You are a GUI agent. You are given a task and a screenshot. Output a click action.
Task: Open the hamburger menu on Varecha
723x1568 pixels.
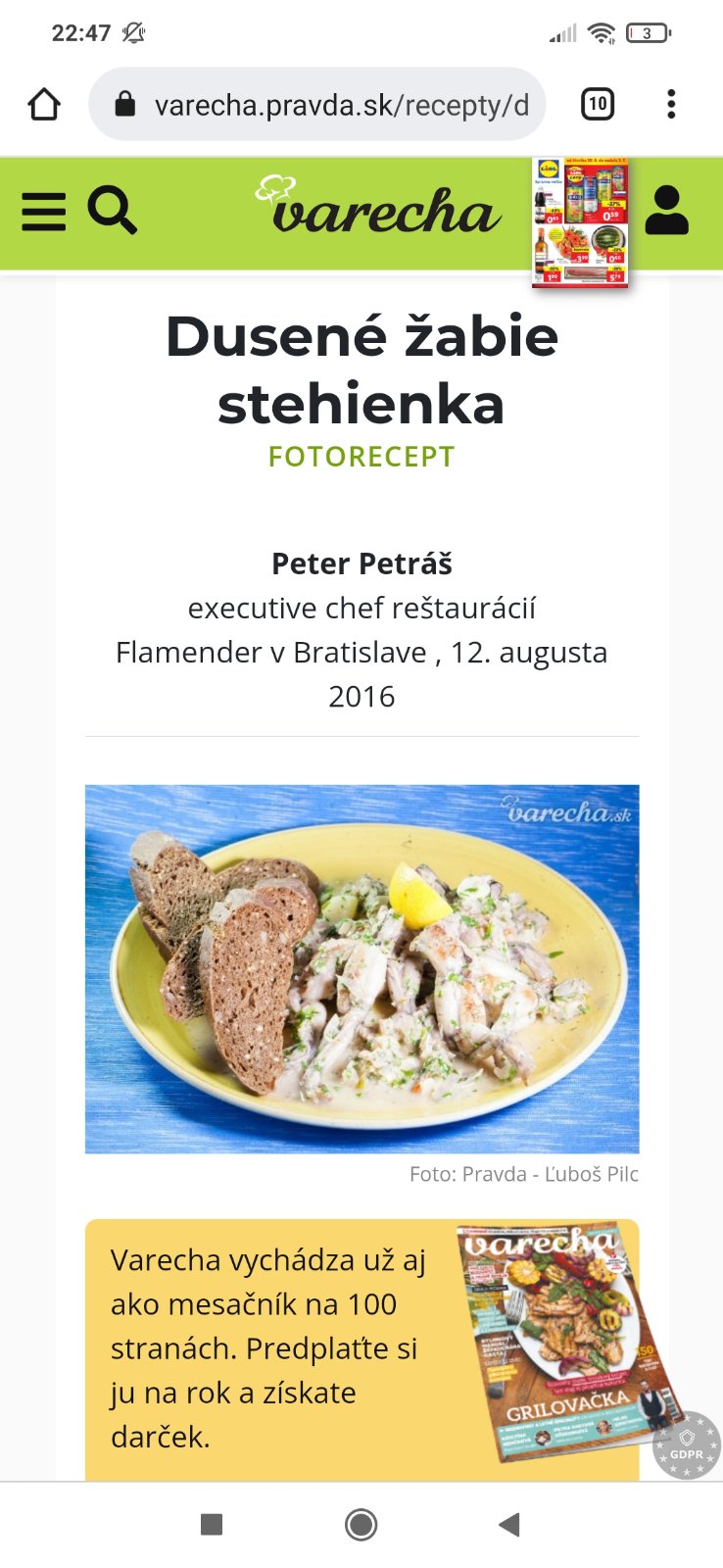coord(44,212)
